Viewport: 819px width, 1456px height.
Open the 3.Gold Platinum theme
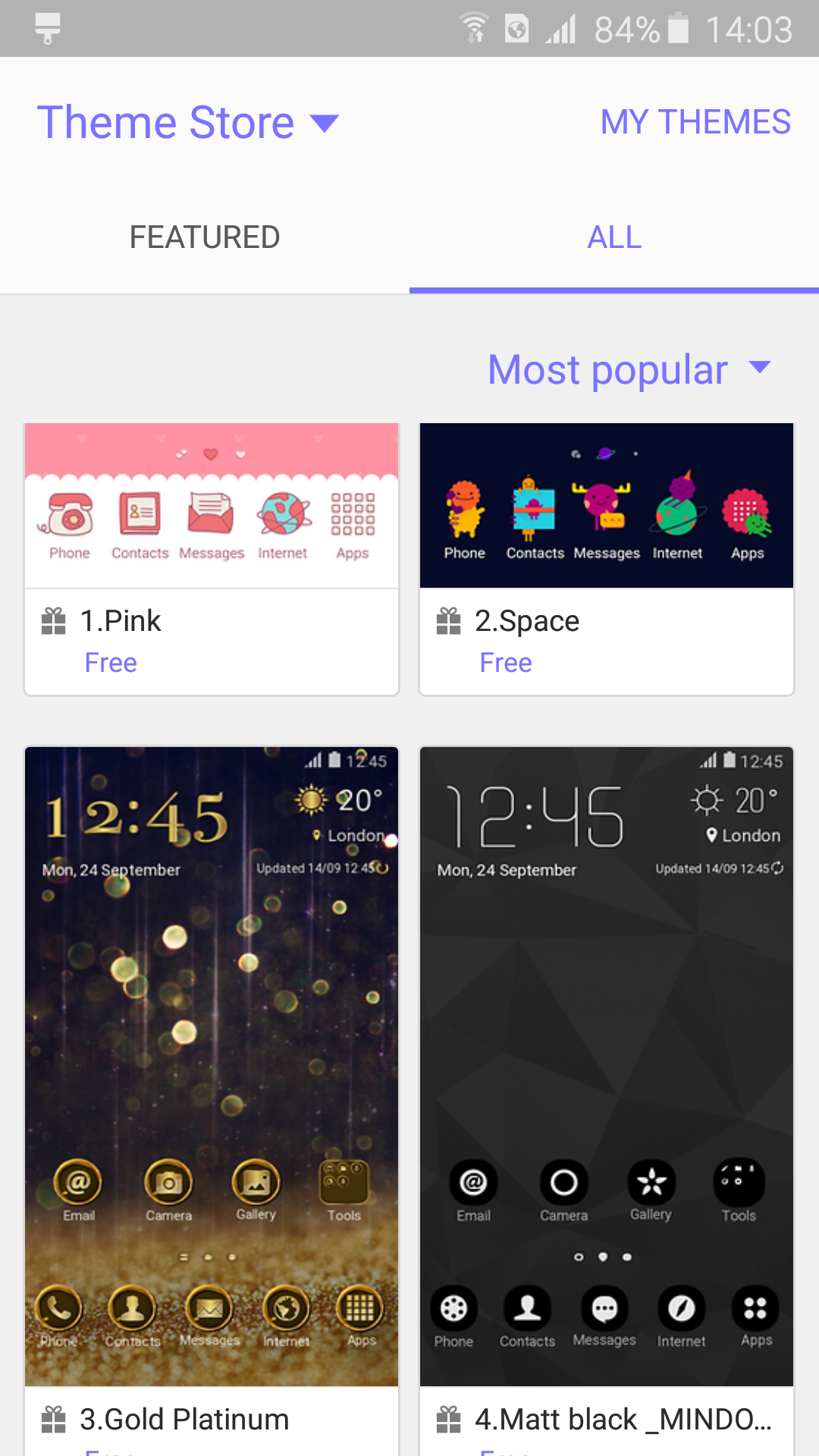212,1101
